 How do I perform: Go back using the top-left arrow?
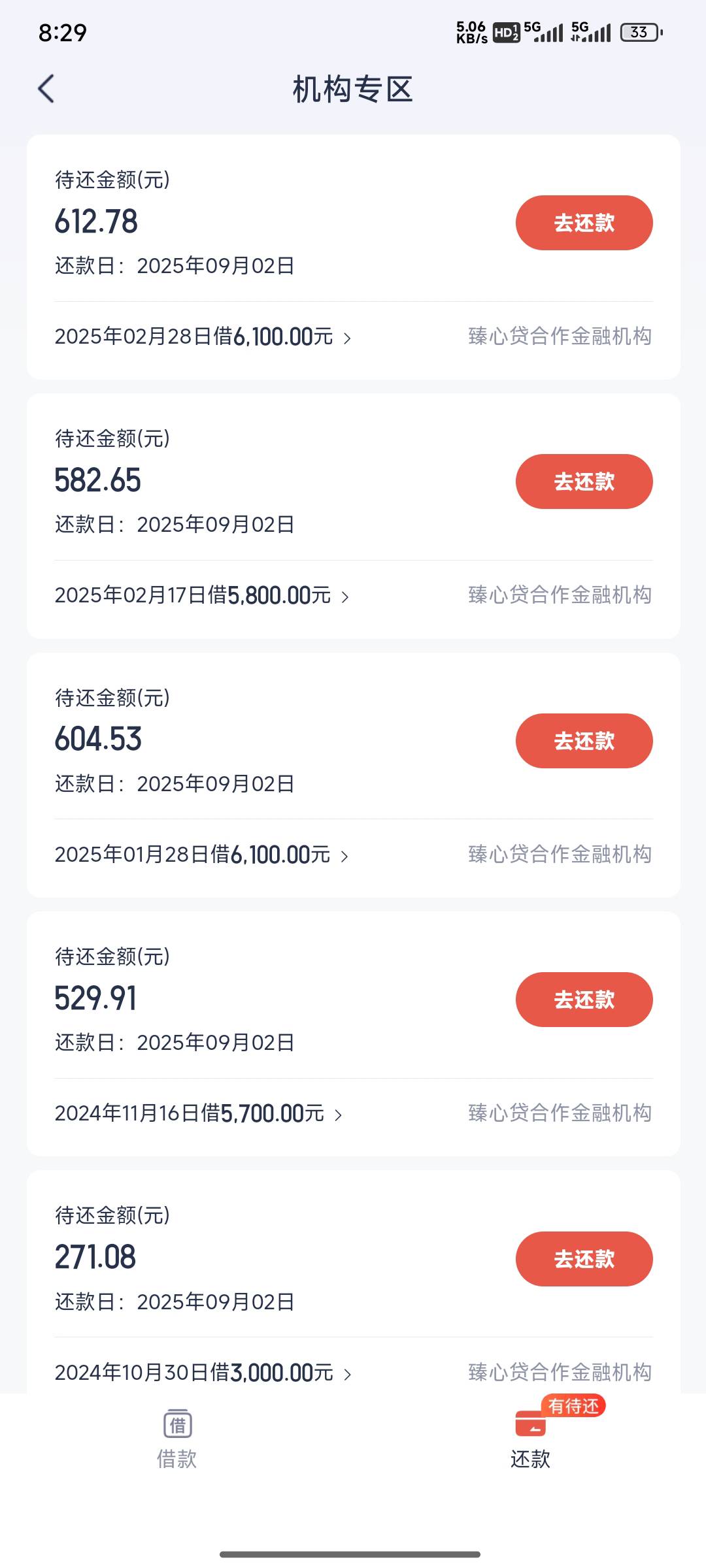coord(46,89)
